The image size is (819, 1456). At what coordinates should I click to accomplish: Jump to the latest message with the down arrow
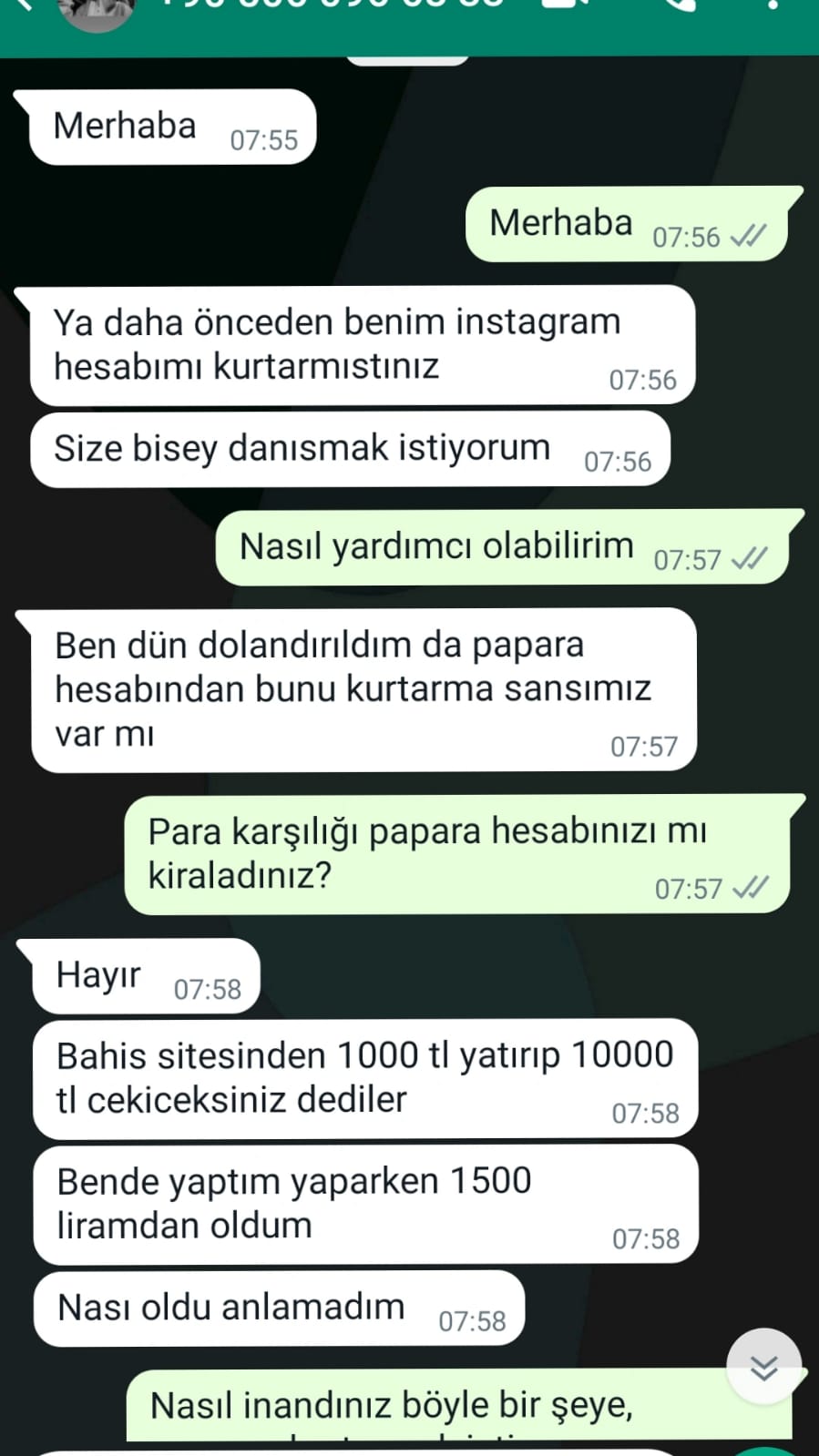coord(763,1366)
